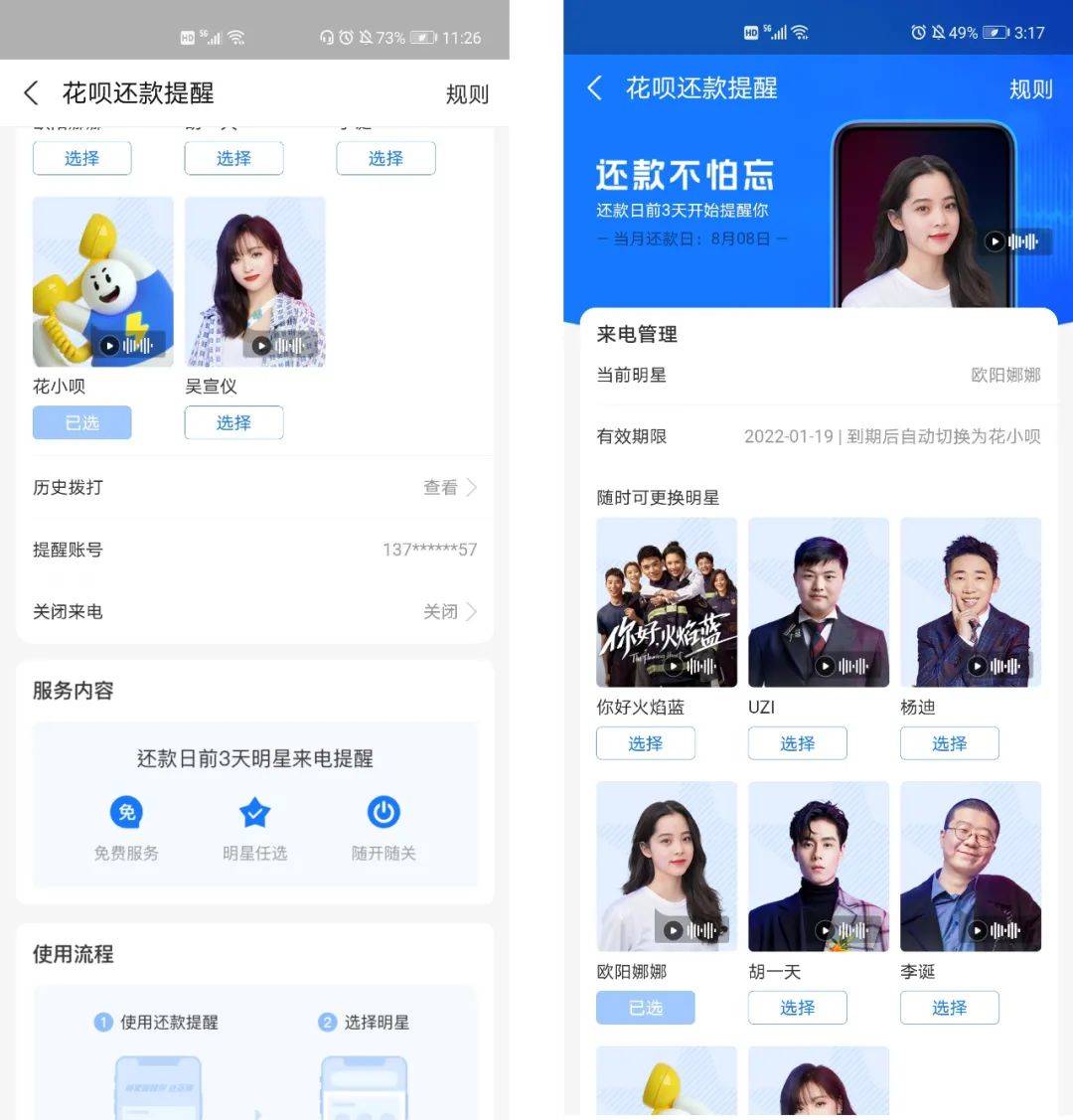This screenshot has width=1073, height=1120.
Task: Play 李诞's voice sample
Action: [x=978, y=930]
